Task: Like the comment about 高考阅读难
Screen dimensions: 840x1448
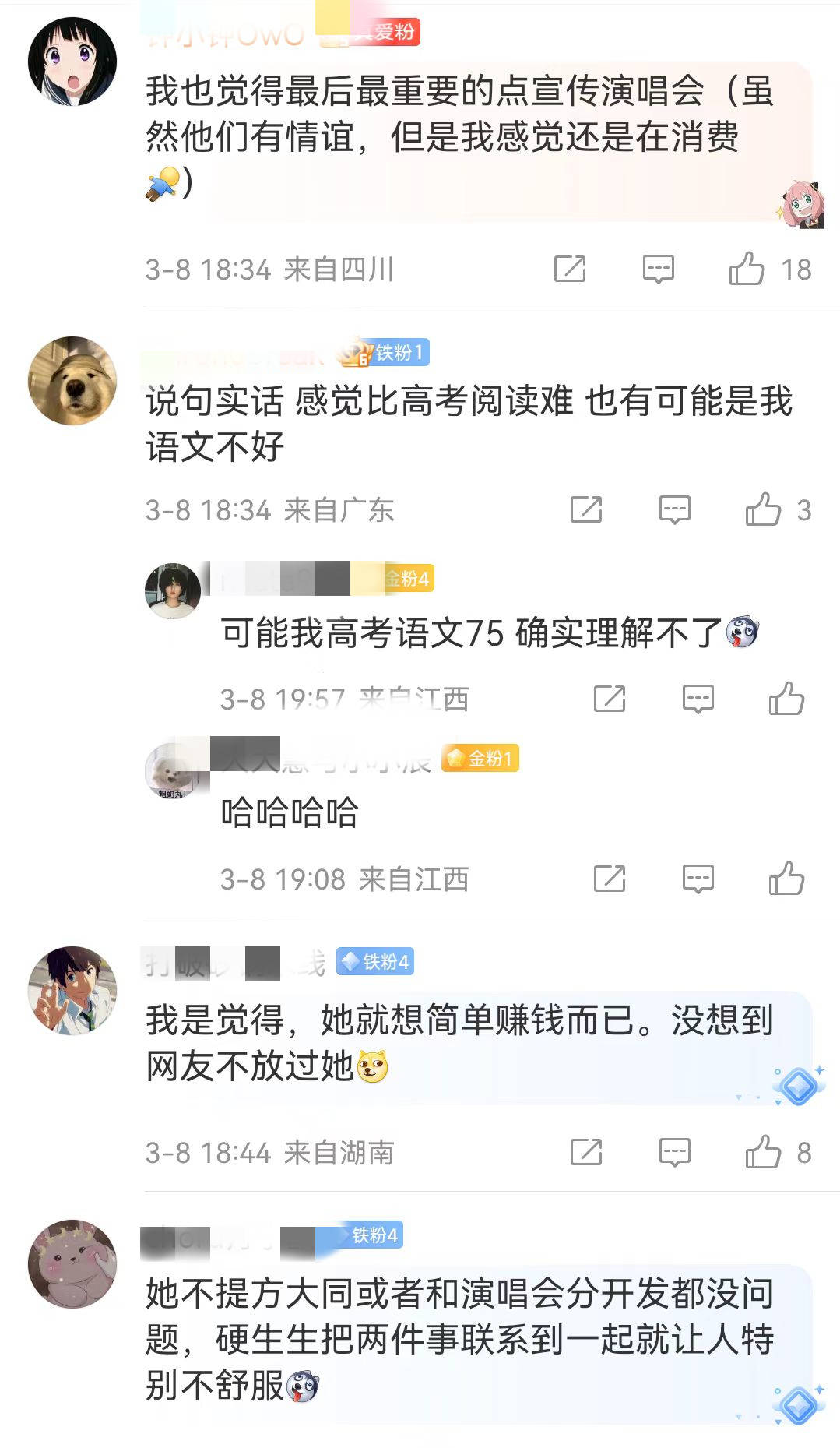Action: point(763,509)
